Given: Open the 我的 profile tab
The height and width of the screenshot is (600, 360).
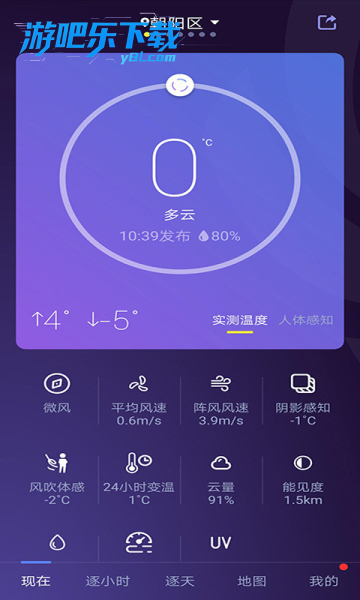Looking at the screenshot, I should [324, 581].
